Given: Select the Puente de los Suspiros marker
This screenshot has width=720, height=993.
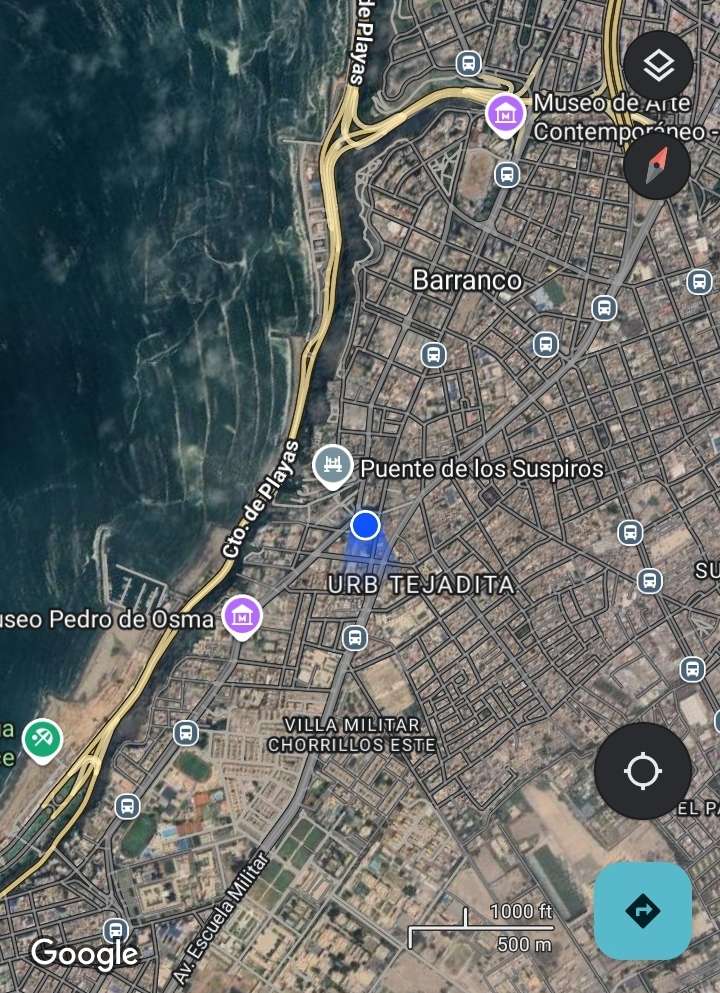Looking at the screenshot, I should point(333,465).
